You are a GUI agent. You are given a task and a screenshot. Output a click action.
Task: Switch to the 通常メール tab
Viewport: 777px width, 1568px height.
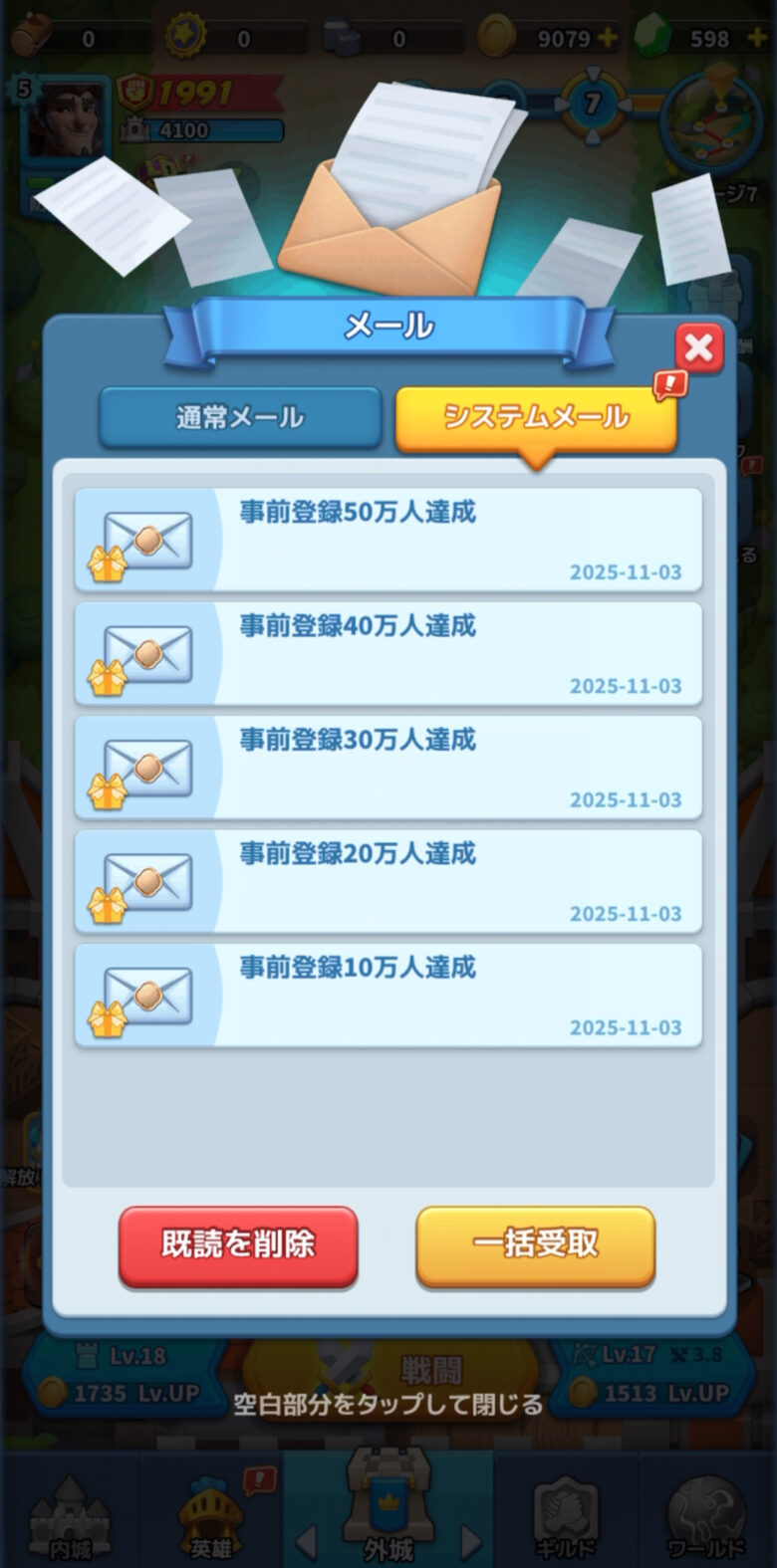[241, 418]
